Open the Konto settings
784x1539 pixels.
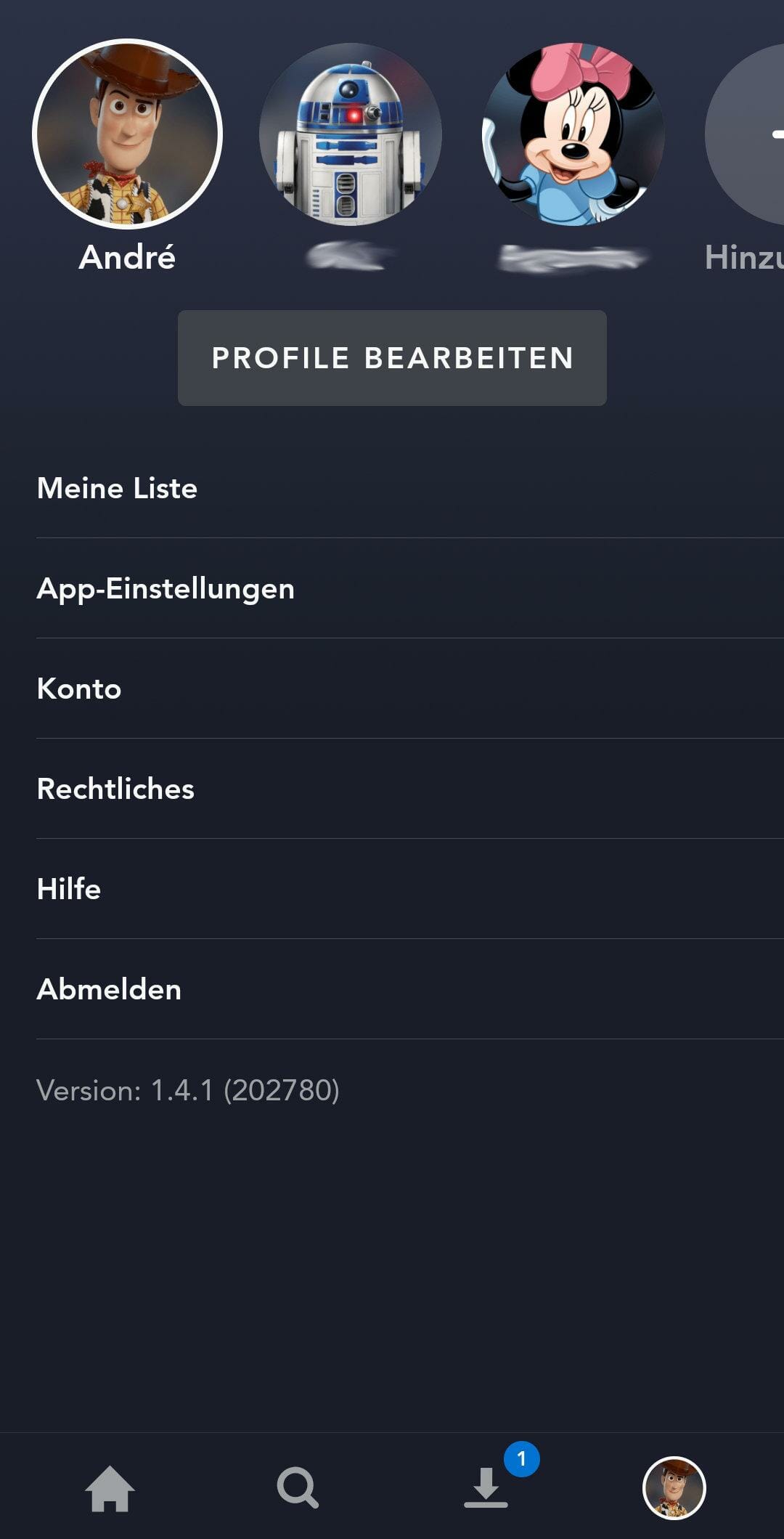pos(410,689)
